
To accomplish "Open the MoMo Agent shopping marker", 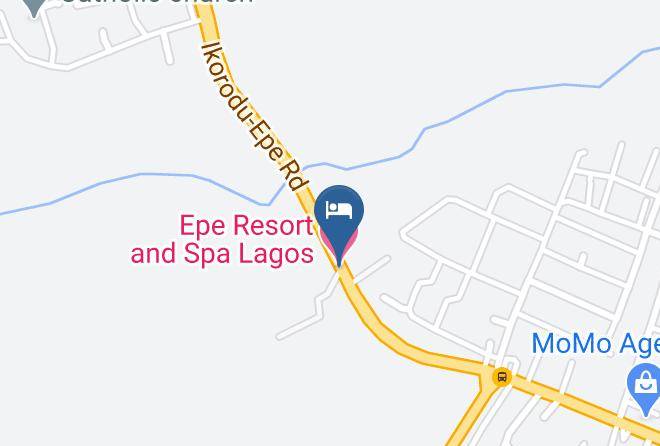I will 646,388.
